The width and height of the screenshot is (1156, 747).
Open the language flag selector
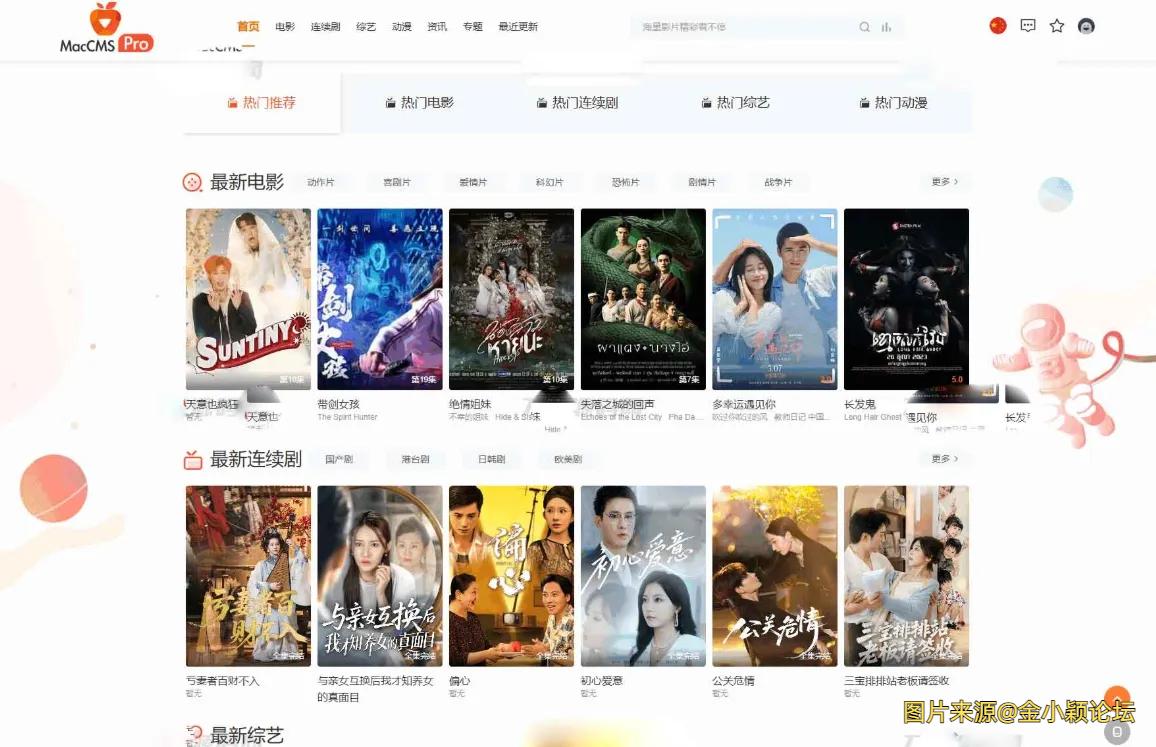[x=997, y=26]
